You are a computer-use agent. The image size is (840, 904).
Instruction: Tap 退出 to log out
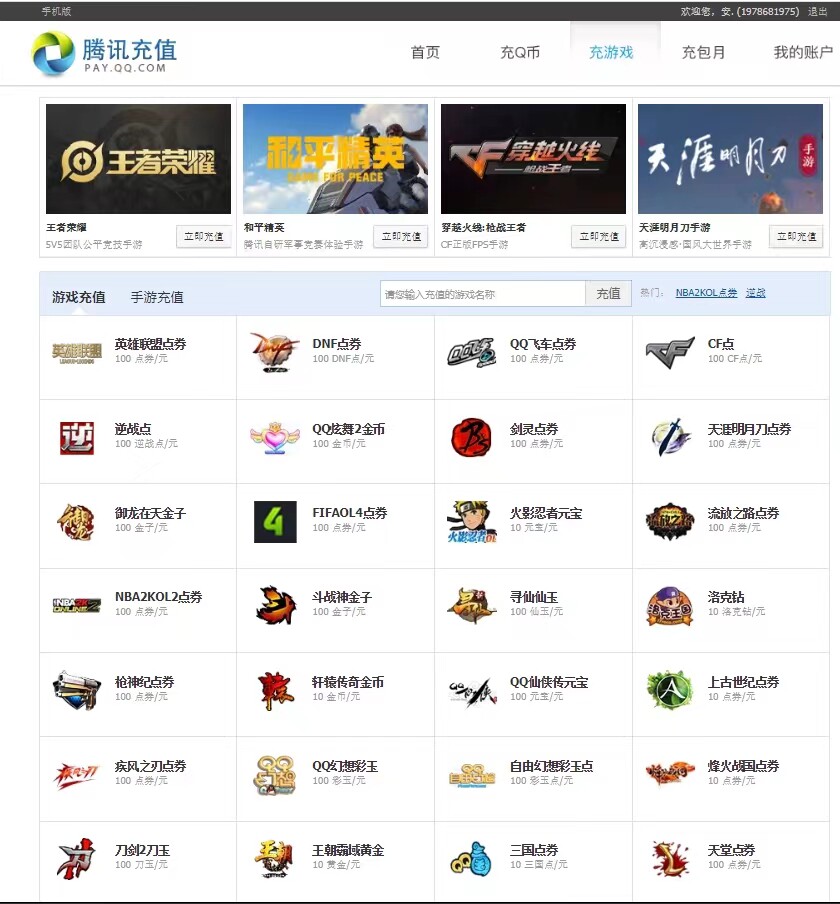pos(817,12)
